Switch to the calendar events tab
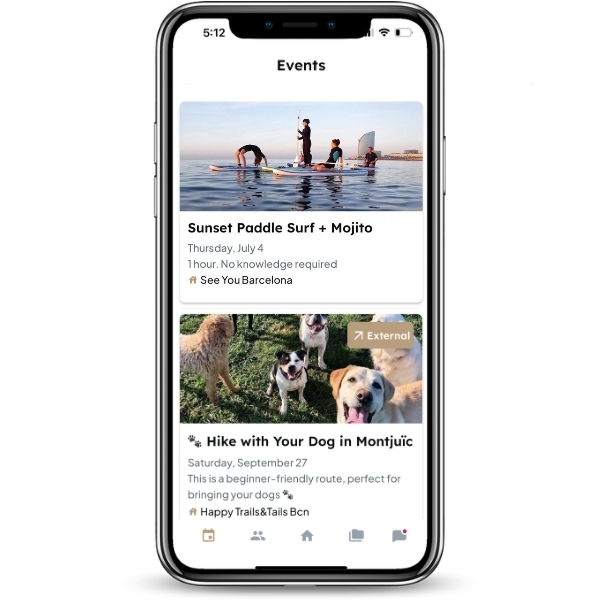 208,536
